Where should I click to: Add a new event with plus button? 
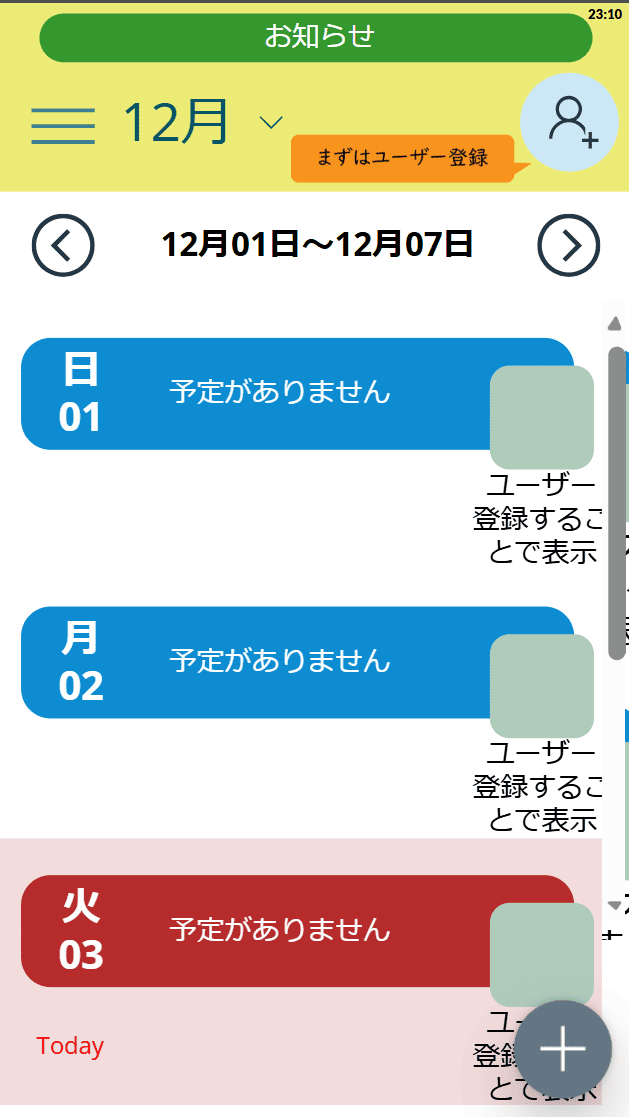[x=563, y=1049]
